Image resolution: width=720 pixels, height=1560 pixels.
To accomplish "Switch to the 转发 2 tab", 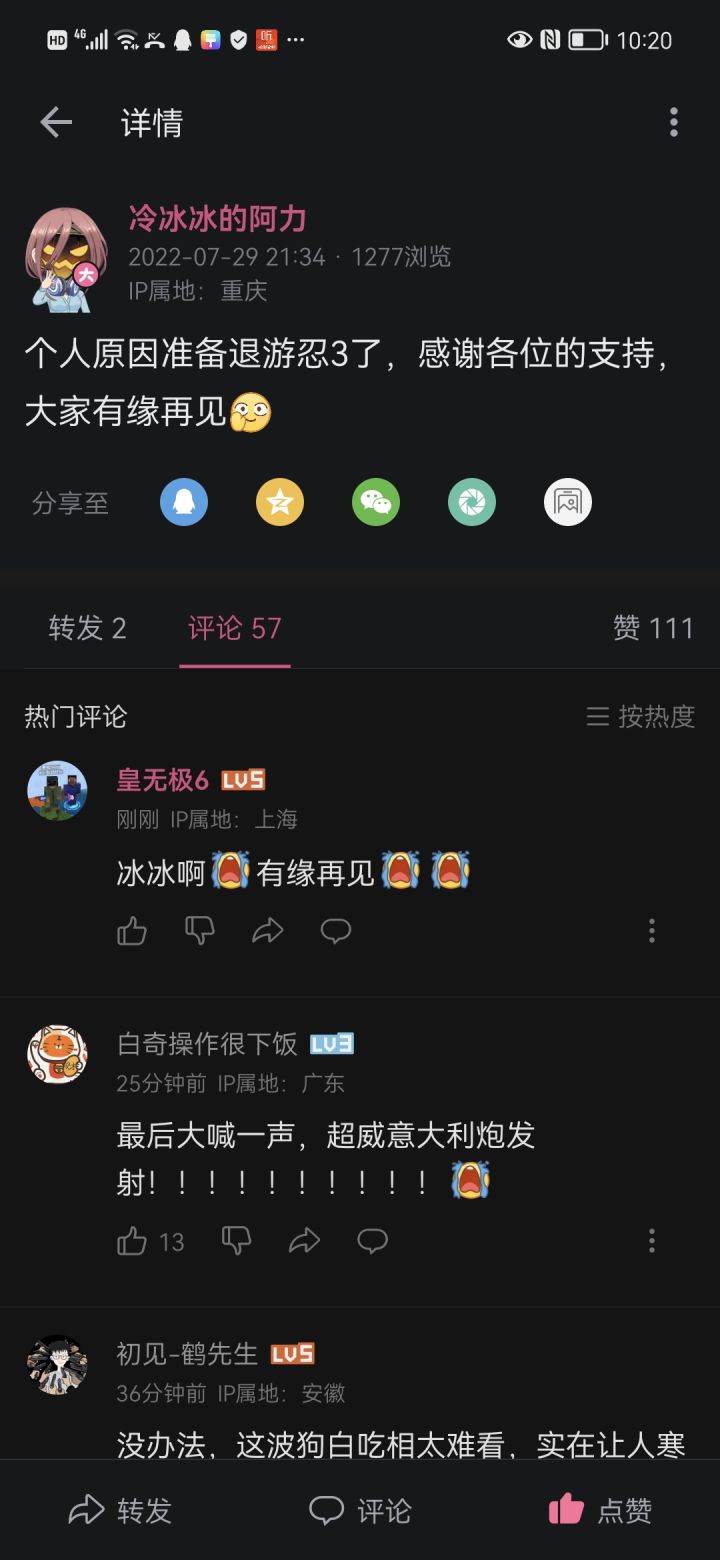I will pyautogui.click(x=85, y=628).
